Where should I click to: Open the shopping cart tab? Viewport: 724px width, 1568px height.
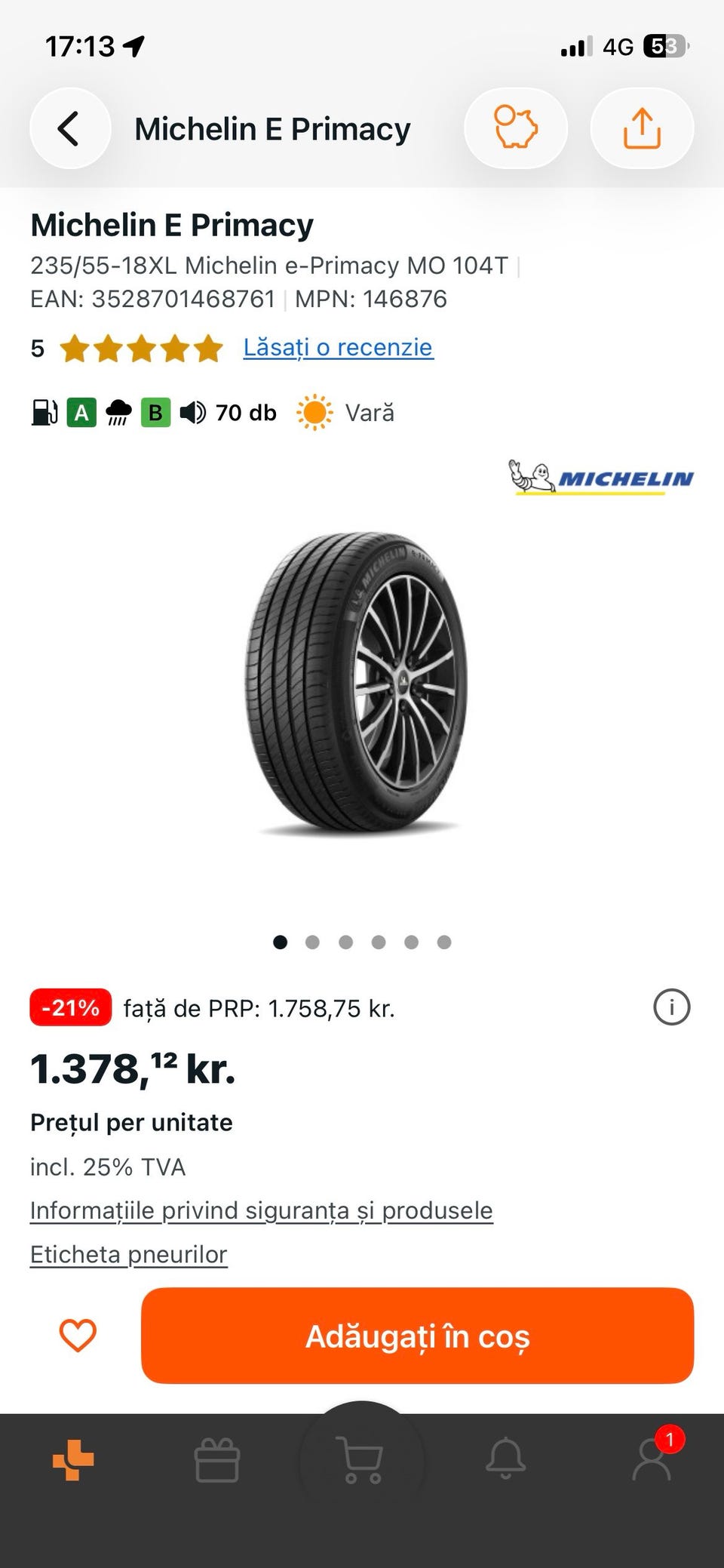click(x=361, y=1459)
